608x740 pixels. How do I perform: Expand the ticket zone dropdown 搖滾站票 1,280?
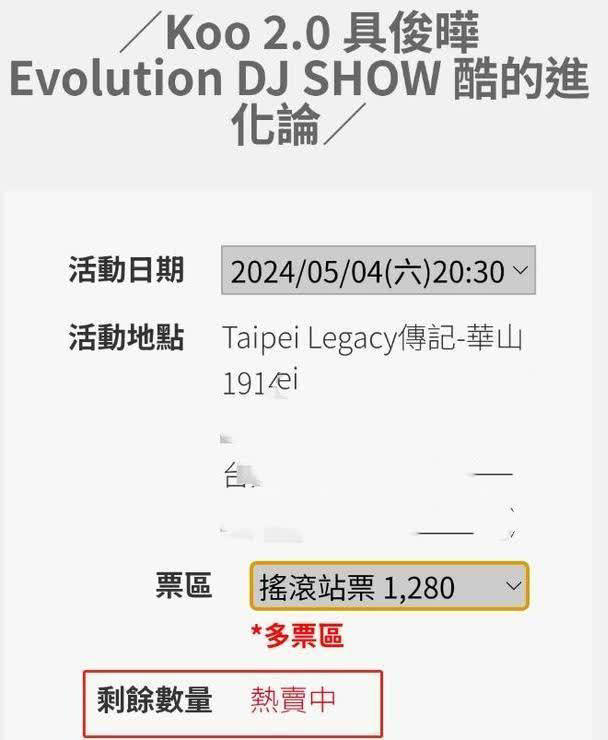click(388, 586)
